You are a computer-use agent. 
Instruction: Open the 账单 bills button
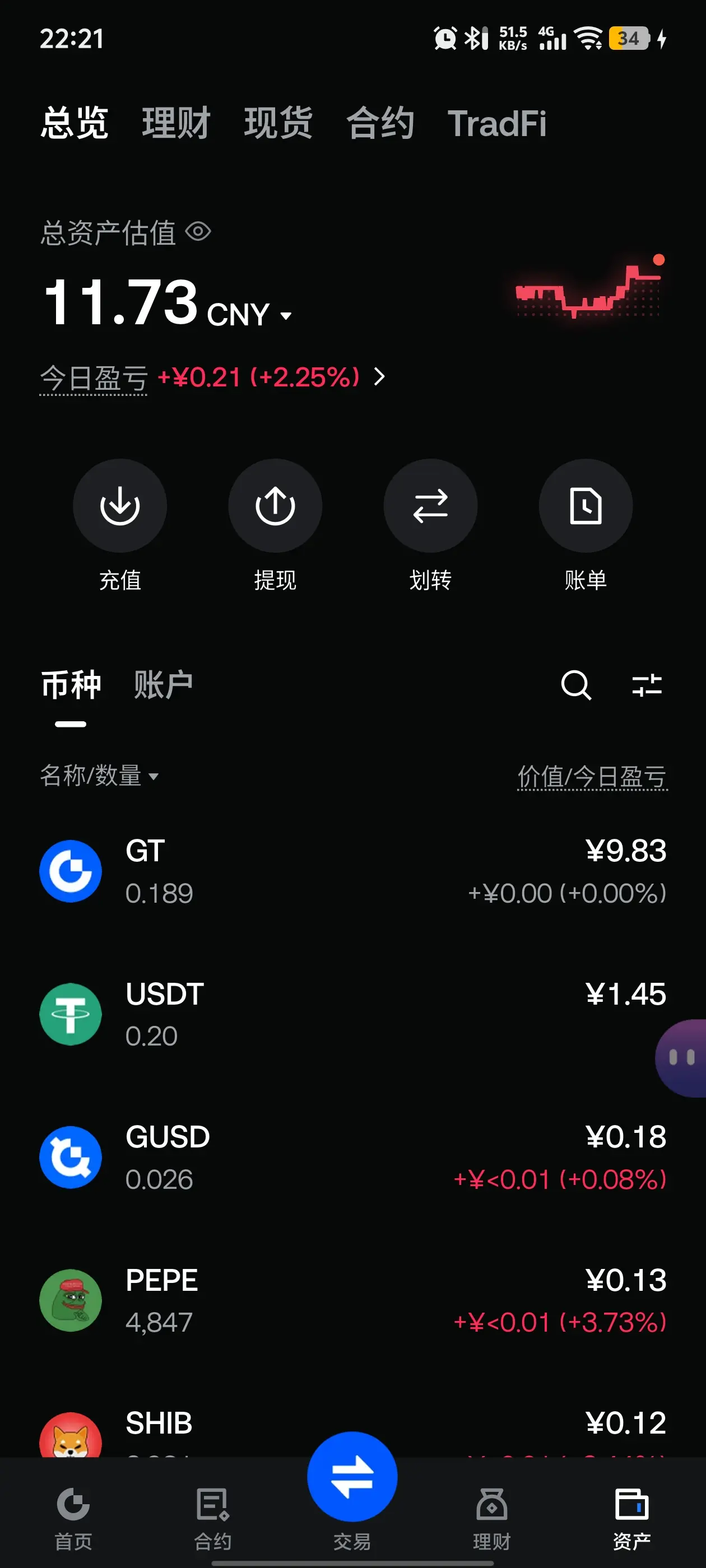pos(586,506)
